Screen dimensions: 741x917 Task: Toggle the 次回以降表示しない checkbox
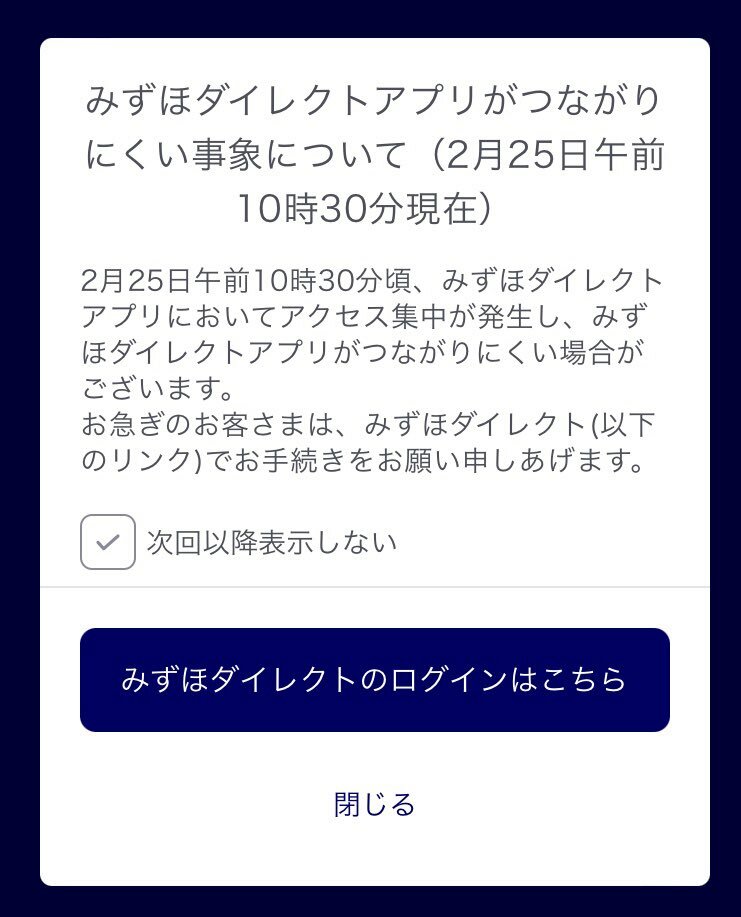(x=108, y=542)
